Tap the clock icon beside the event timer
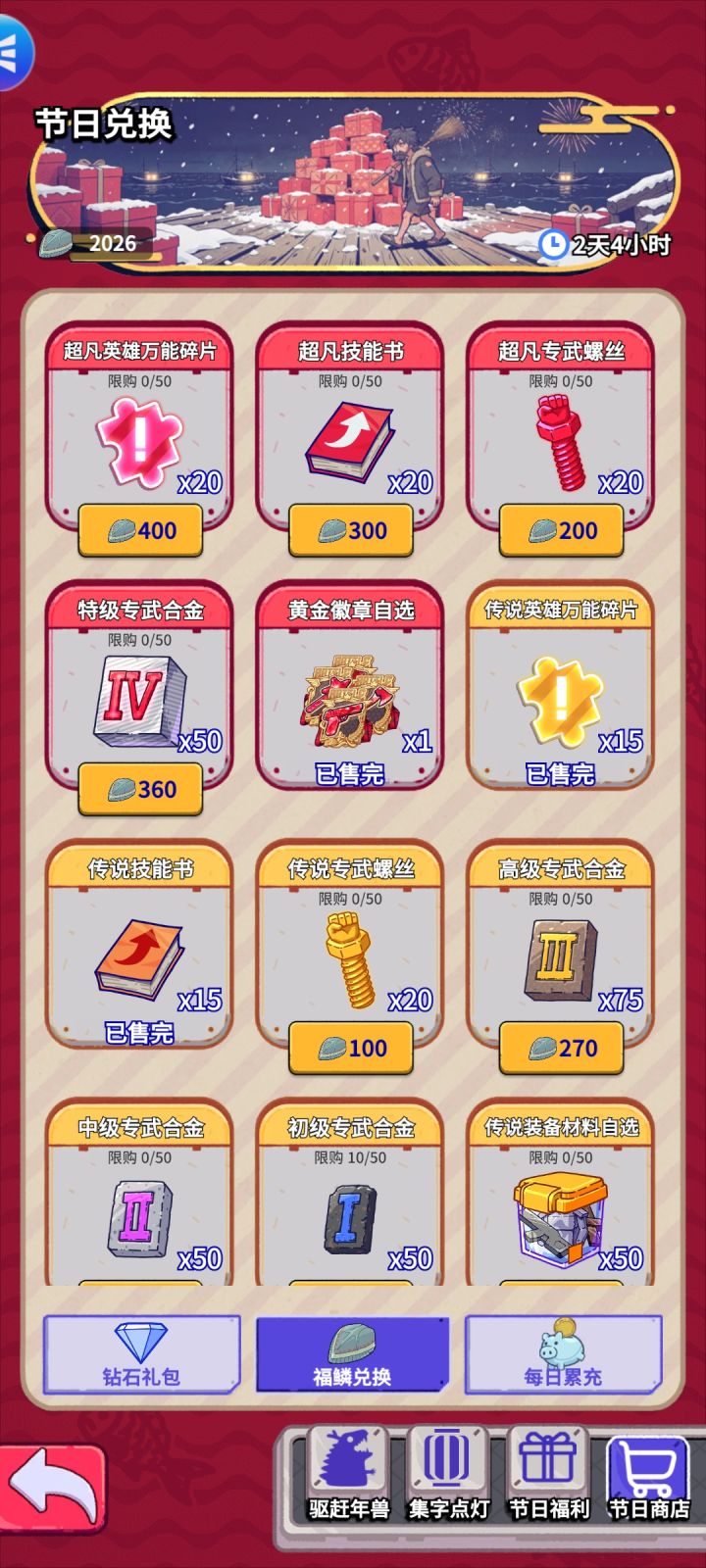706x1568 pixels. click(x=552, y=245)
